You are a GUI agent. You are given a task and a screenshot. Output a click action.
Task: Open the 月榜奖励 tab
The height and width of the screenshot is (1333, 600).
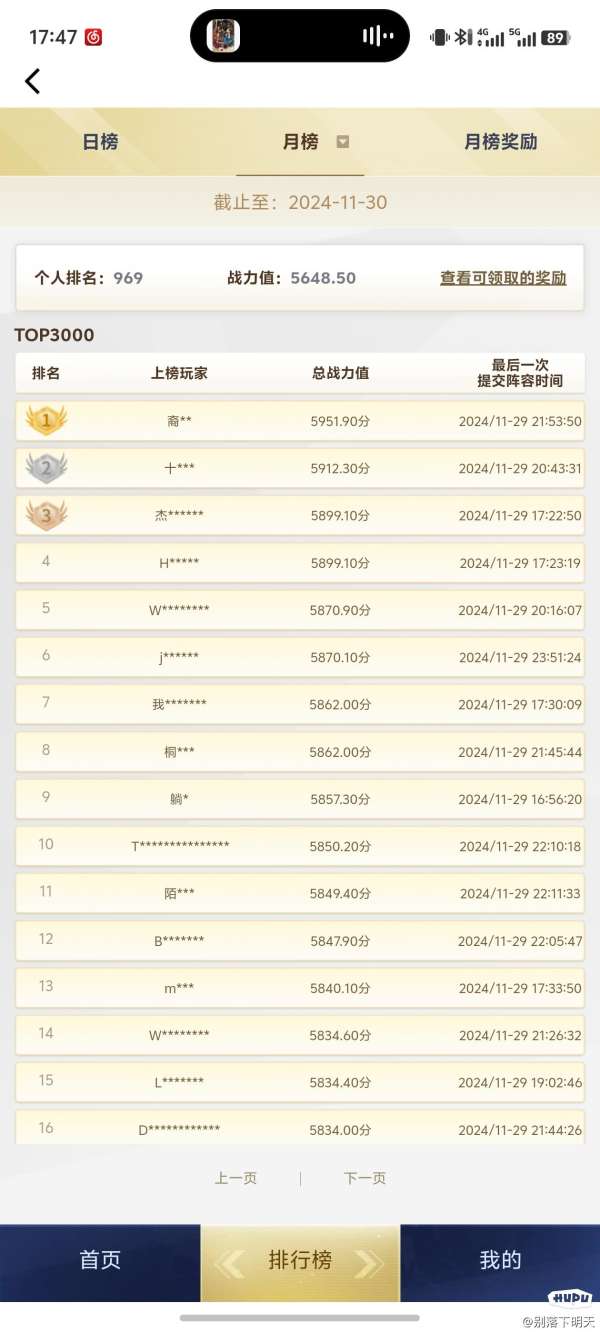coord(500,142)
